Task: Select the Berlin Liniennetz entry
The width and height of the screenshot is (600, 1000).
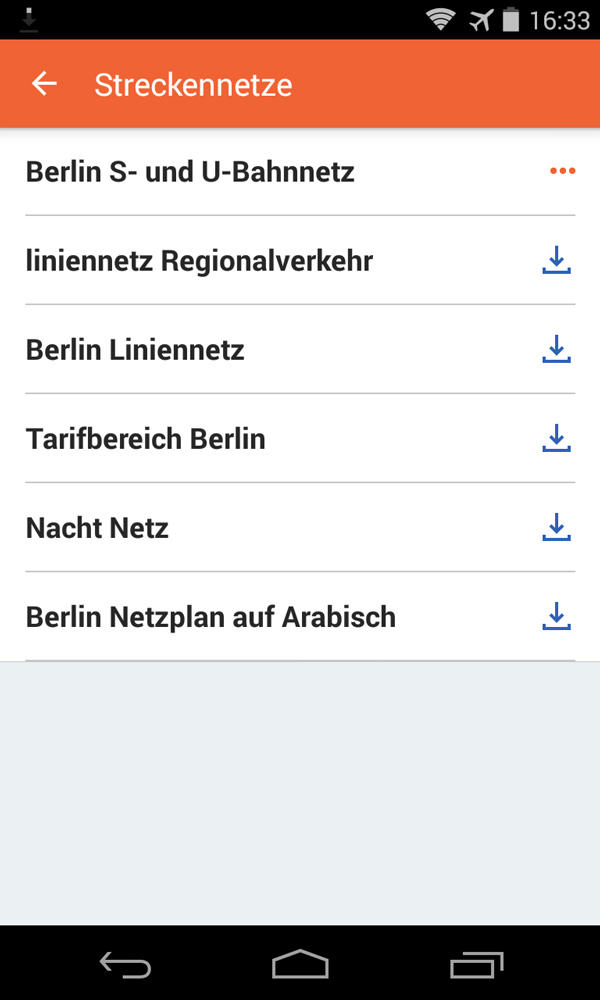Action: [135, 350]
